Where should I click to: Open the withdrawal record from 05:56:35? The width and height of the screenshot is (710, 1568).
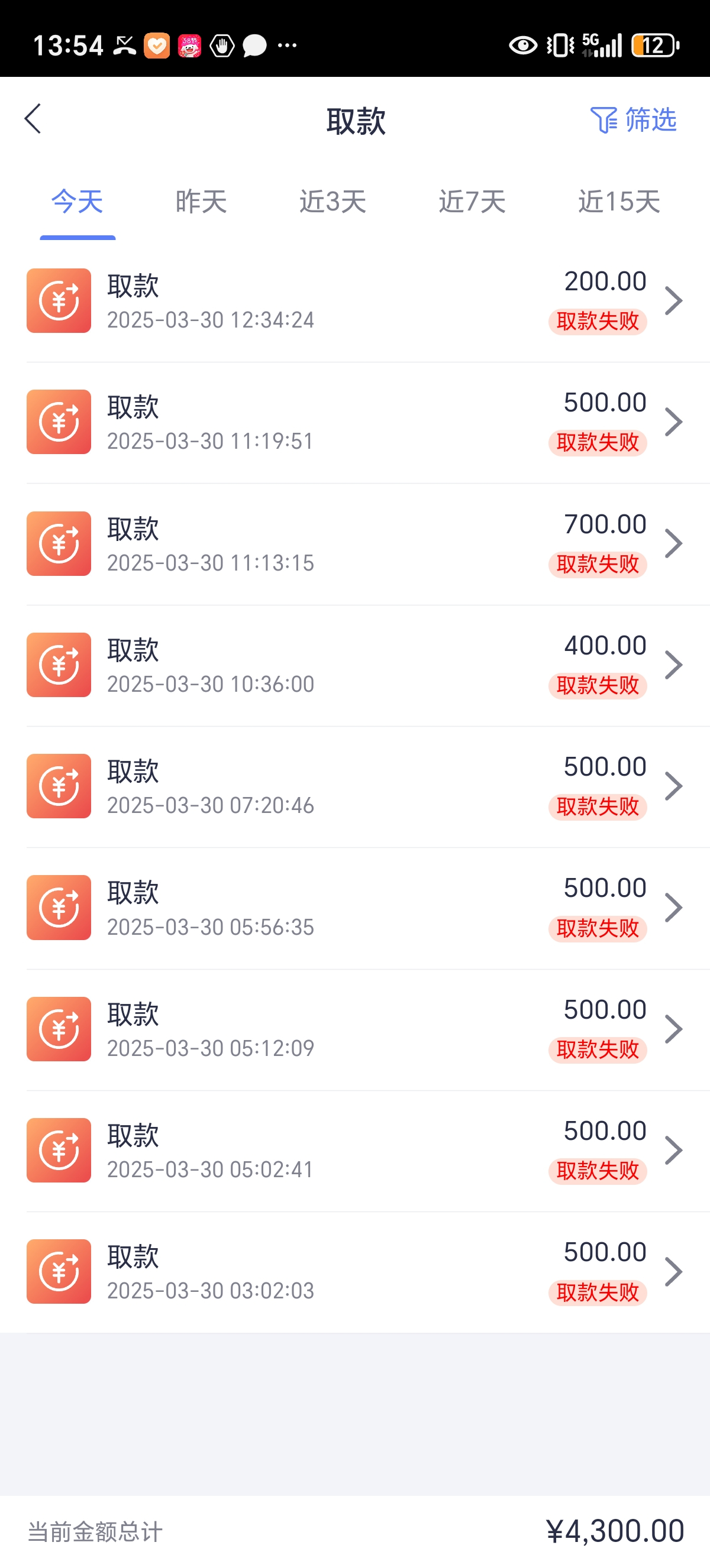coord(355,908)
